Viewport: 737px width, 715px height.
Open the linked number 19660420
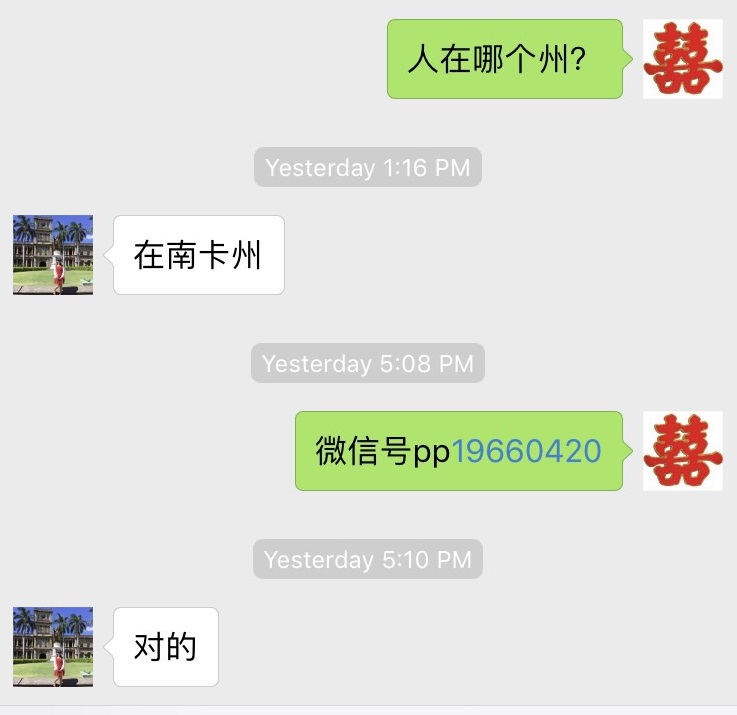527,451
